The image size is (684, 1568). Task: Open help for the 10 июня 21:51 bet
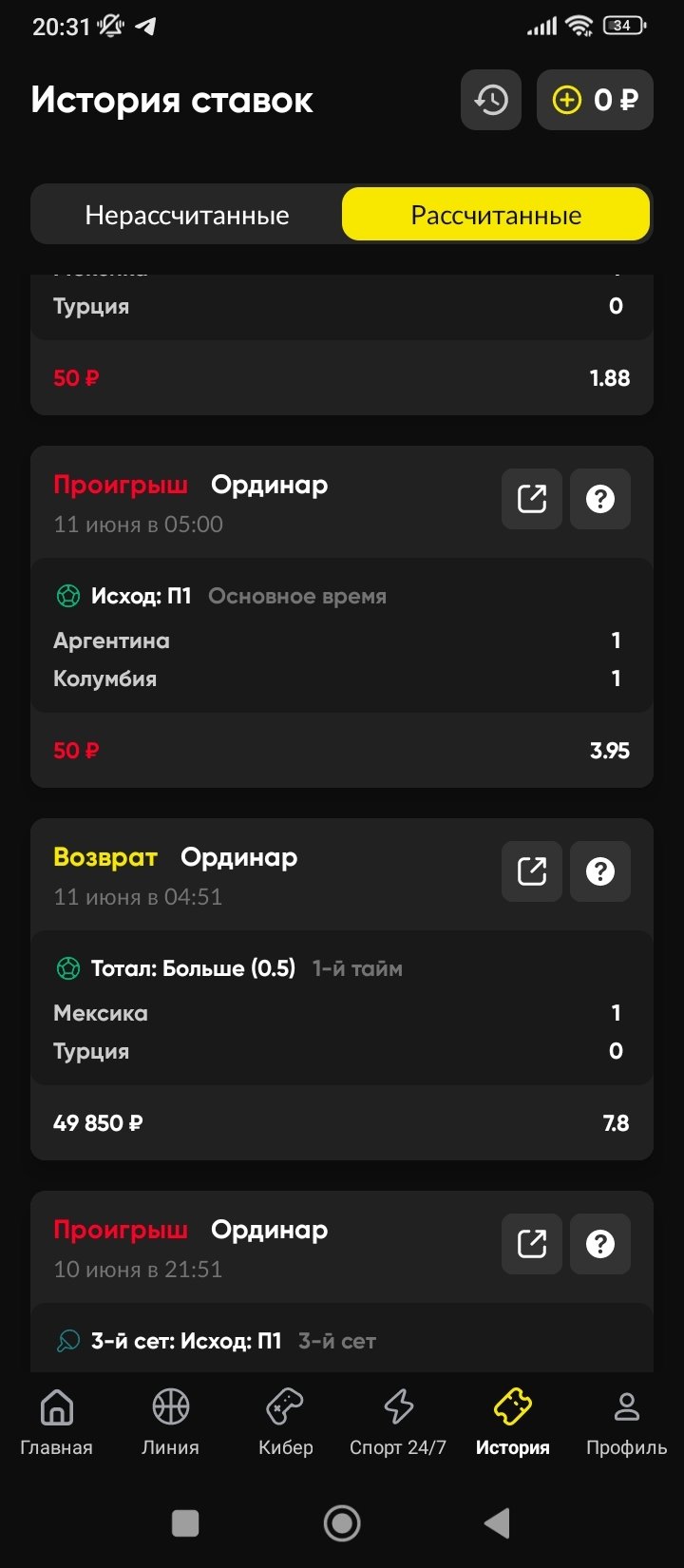click(x=600, y=1244)
